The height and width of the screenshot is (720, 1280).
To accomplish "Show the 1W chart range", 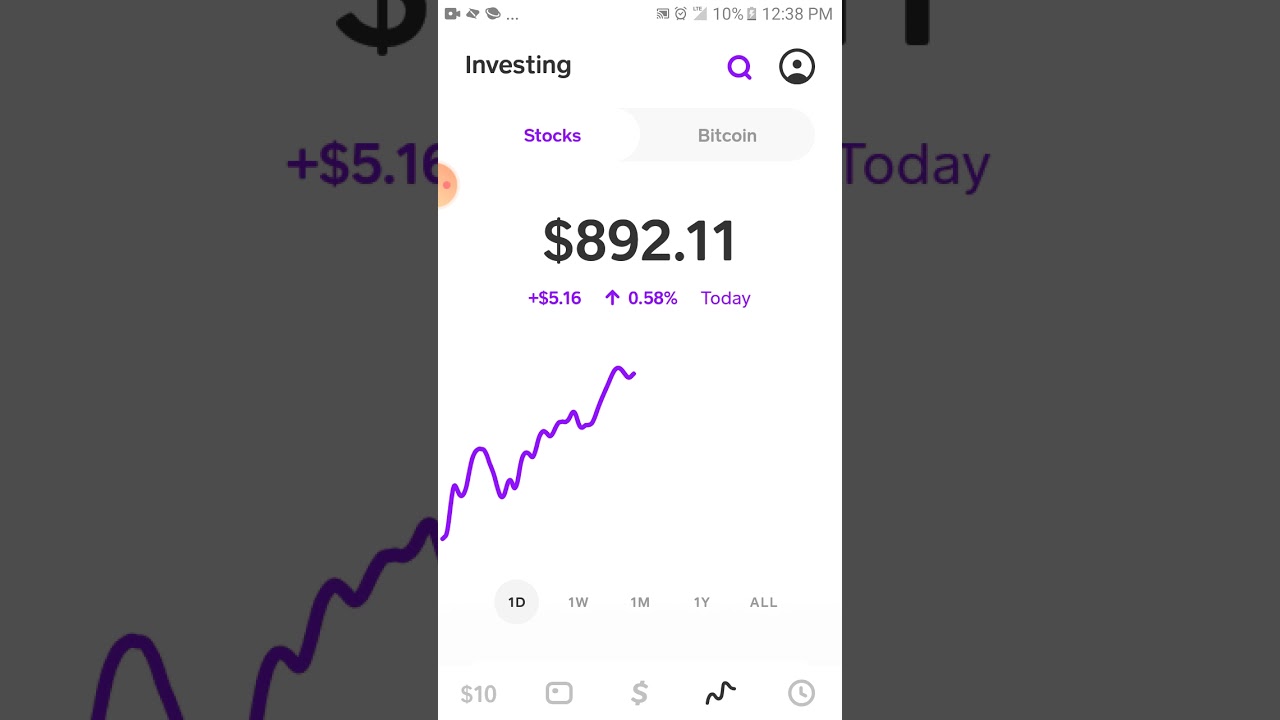I will tap(578, 602).
